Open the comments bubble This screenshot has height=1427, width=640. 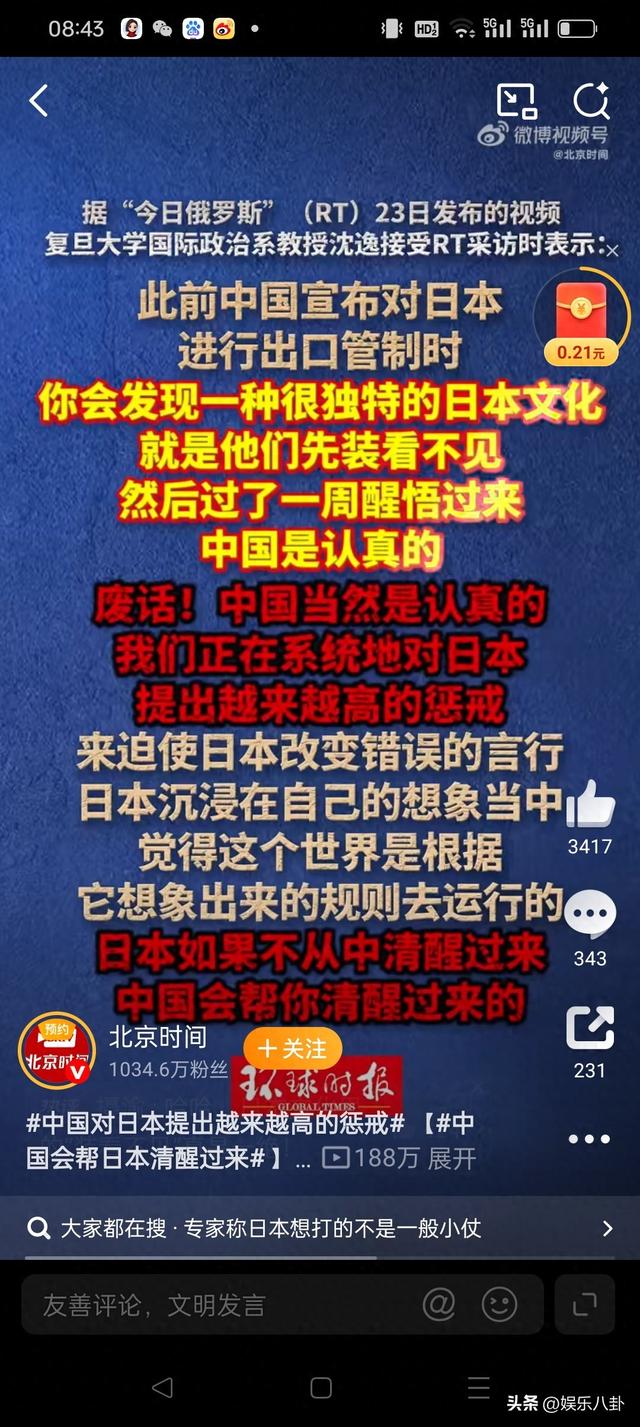click(x=589, y=915)
